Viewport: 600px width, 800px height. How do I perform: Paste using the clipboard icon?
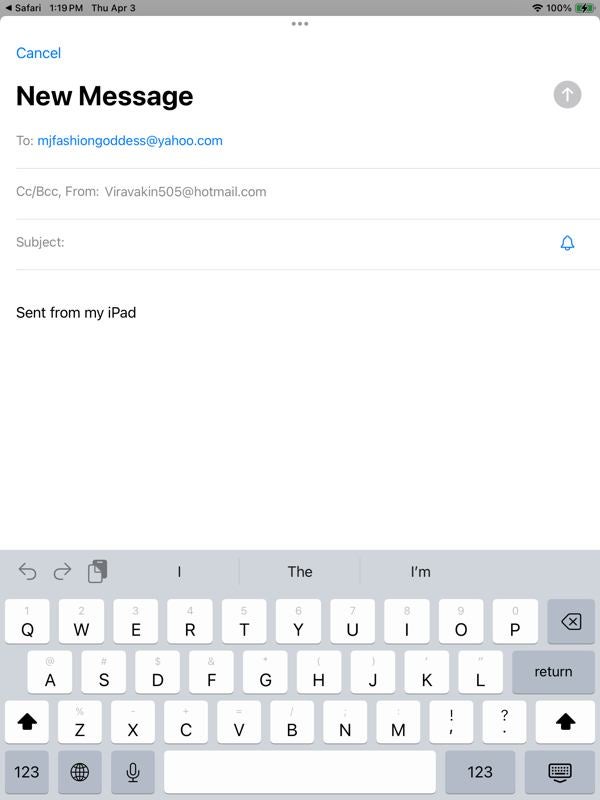97,572
